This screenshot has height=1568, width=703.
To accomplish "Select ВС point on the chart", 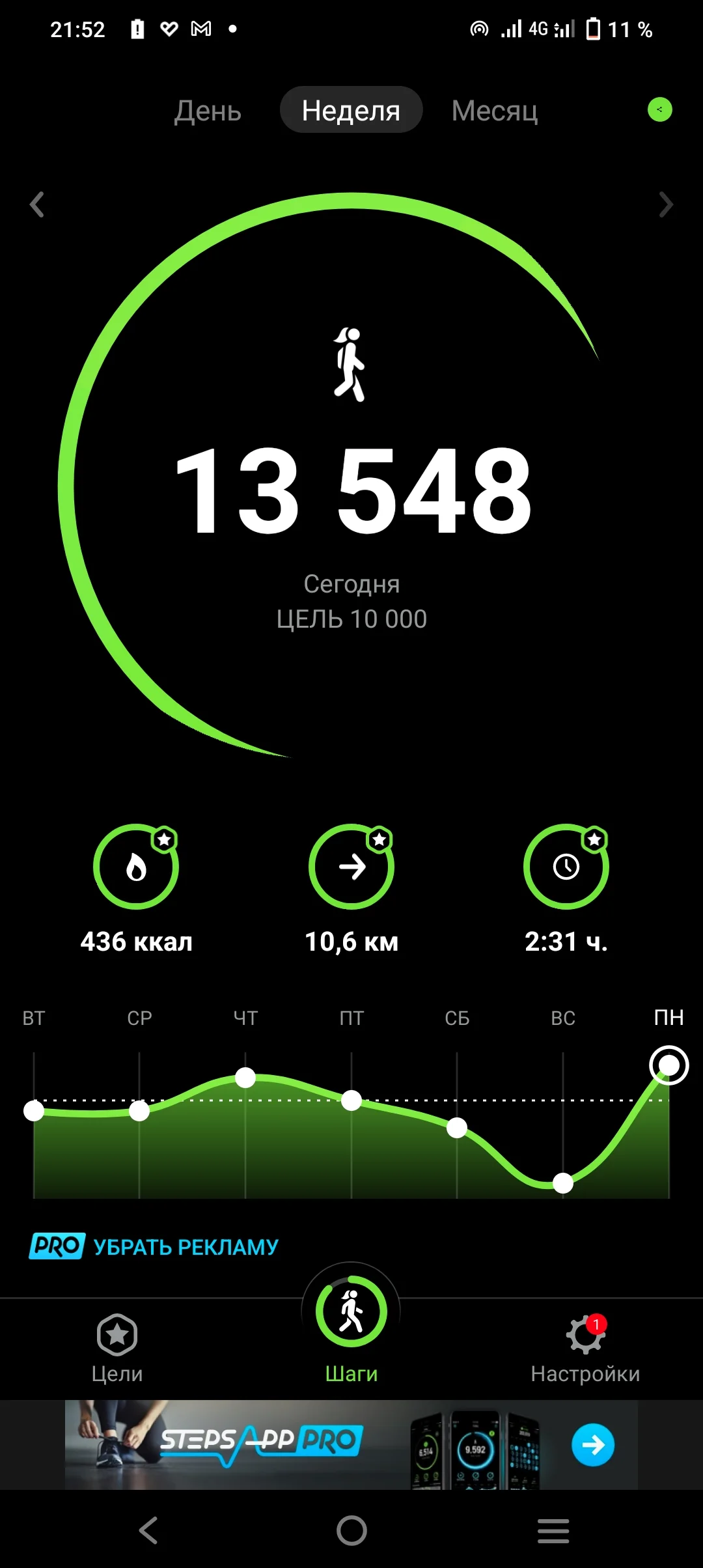I will tap(563, 1183).
